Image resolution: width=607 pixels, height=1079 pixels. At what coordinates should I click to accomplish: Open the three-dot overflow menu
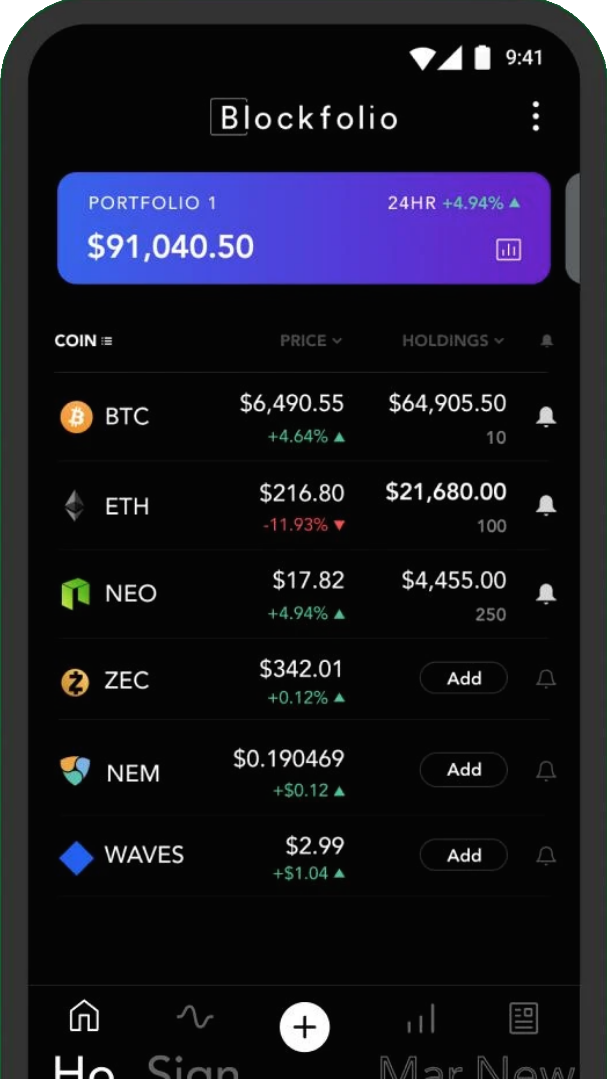coord(535,116)
